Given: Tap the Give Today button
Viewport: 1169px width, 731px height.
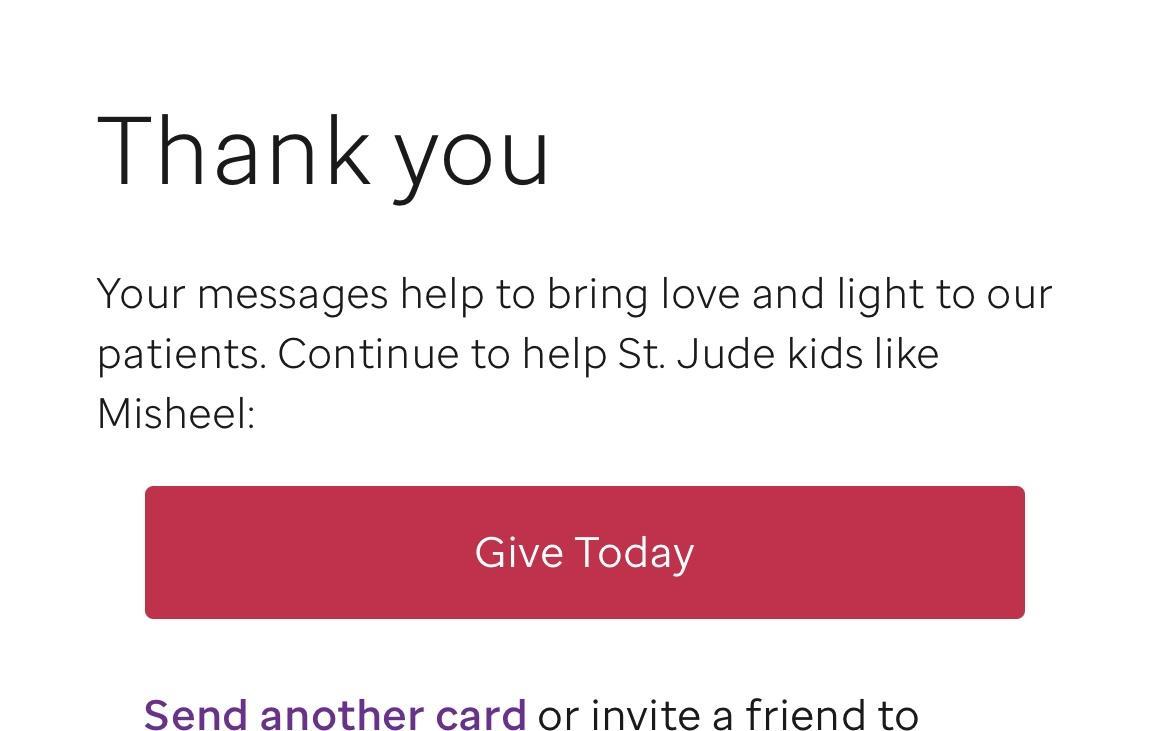Looking at the screenshot, I should coord(584,552).
